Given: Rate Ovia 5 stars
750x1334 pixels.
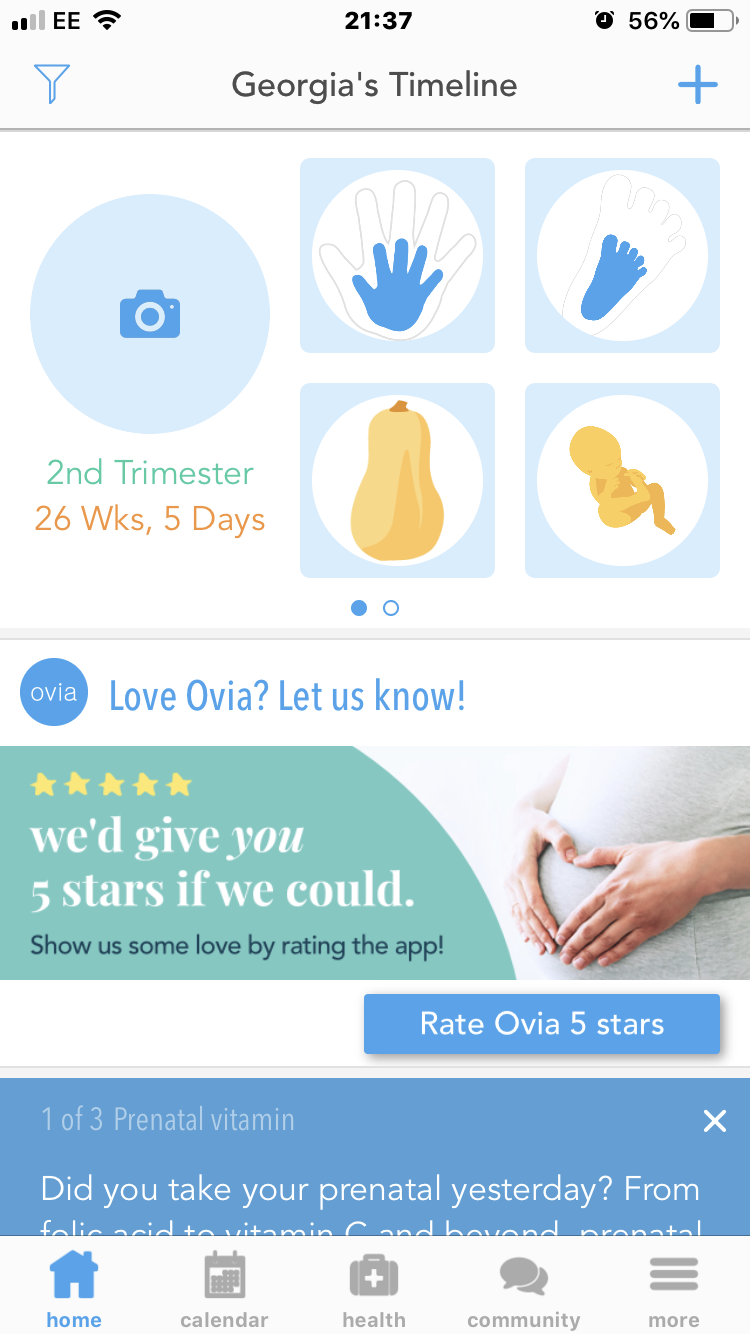Looking at the screenshot, I should point(541,1024).
